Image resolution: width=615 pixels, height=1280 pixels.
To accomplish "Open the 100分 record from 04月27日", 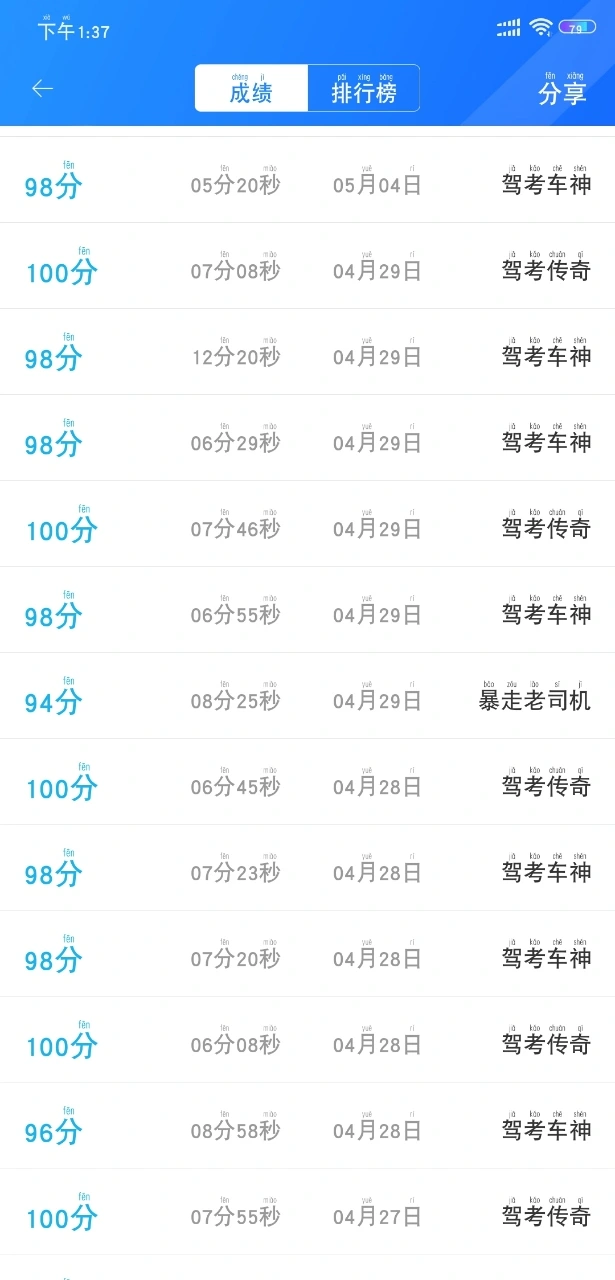I will [307, 1212].
